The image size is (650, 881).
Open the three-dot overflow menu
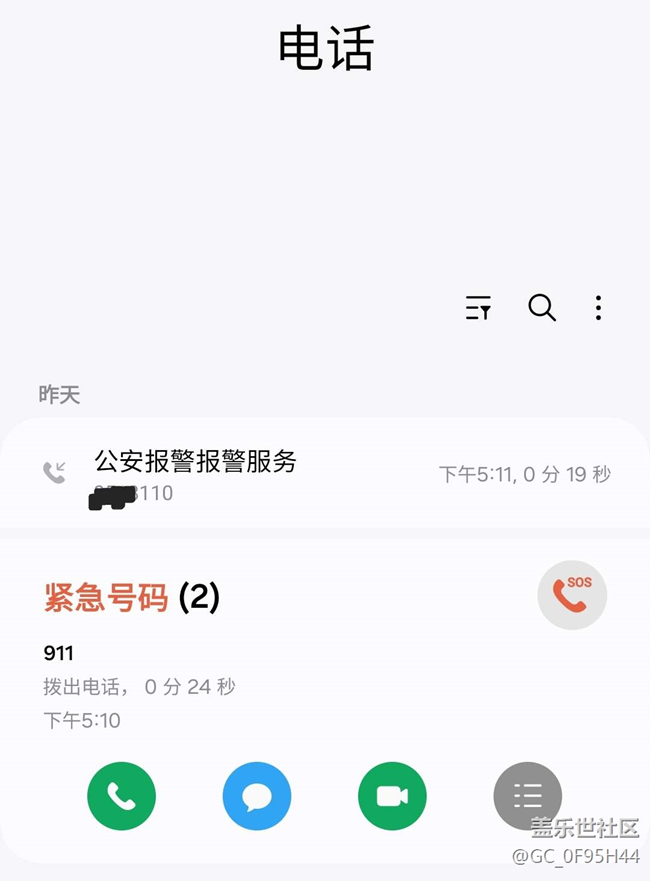598,308
